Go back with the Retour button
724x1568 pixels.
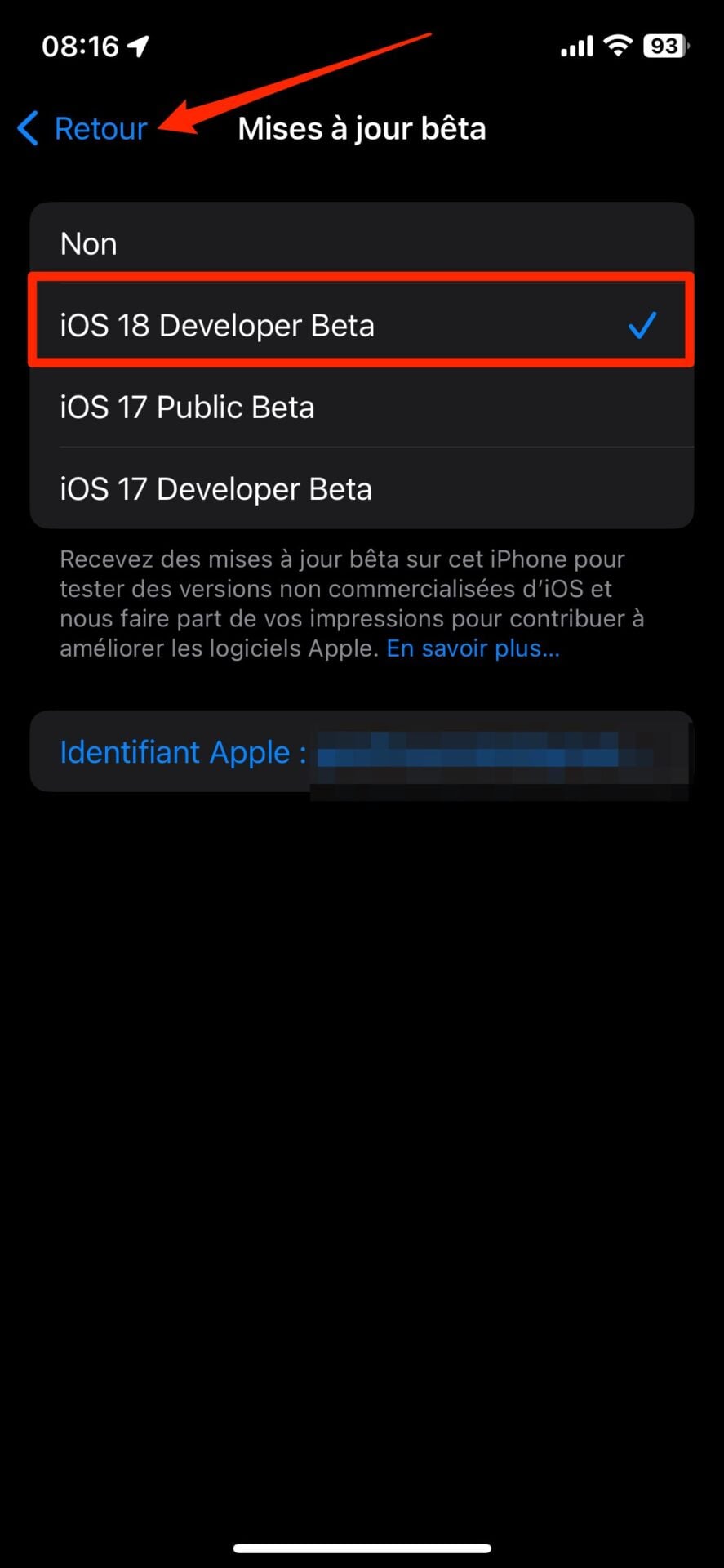(x=84, y=129)
